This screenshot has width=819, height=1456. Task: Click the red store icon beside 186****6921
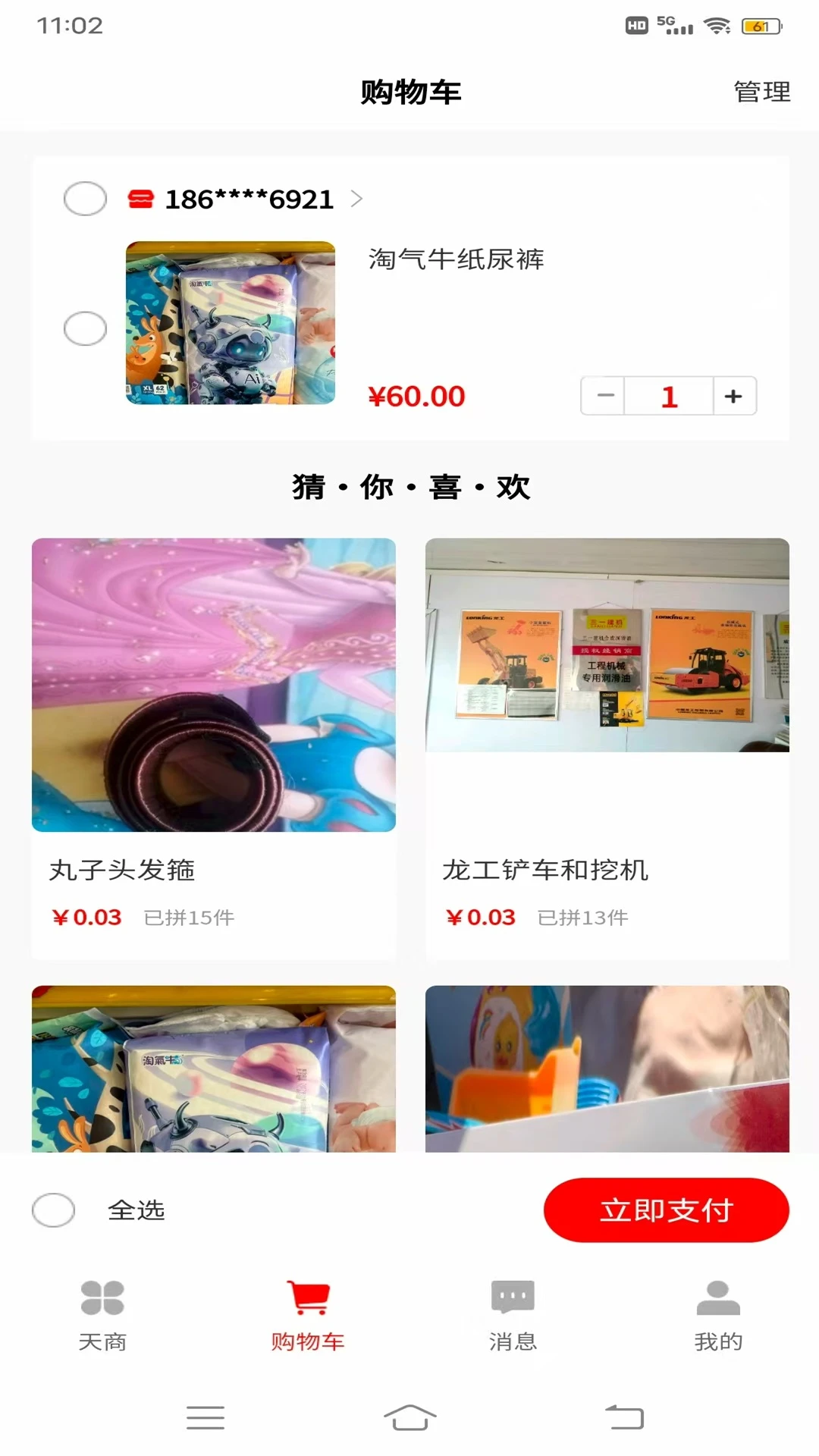coord(139,199)
